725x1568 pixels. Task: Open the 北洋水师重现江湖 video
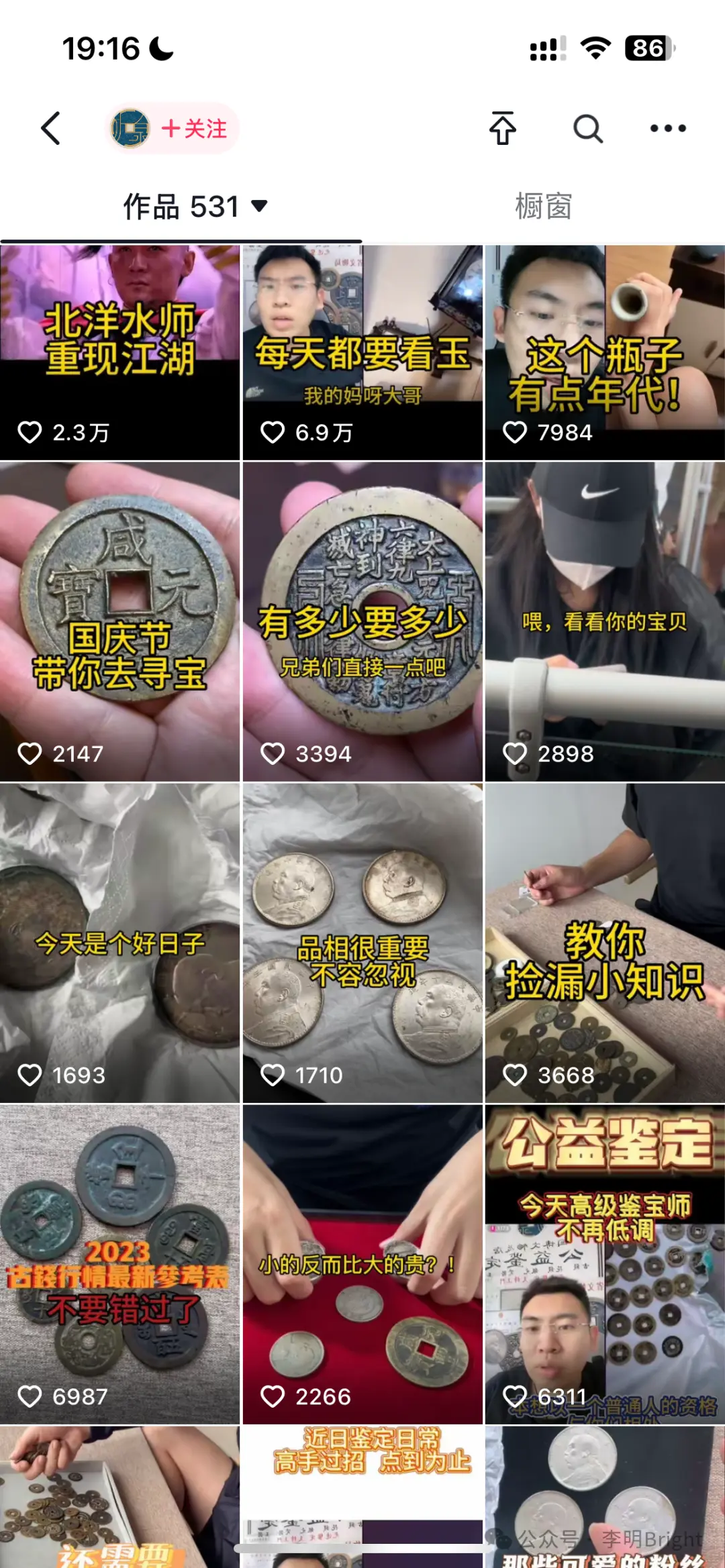point(119,352)
